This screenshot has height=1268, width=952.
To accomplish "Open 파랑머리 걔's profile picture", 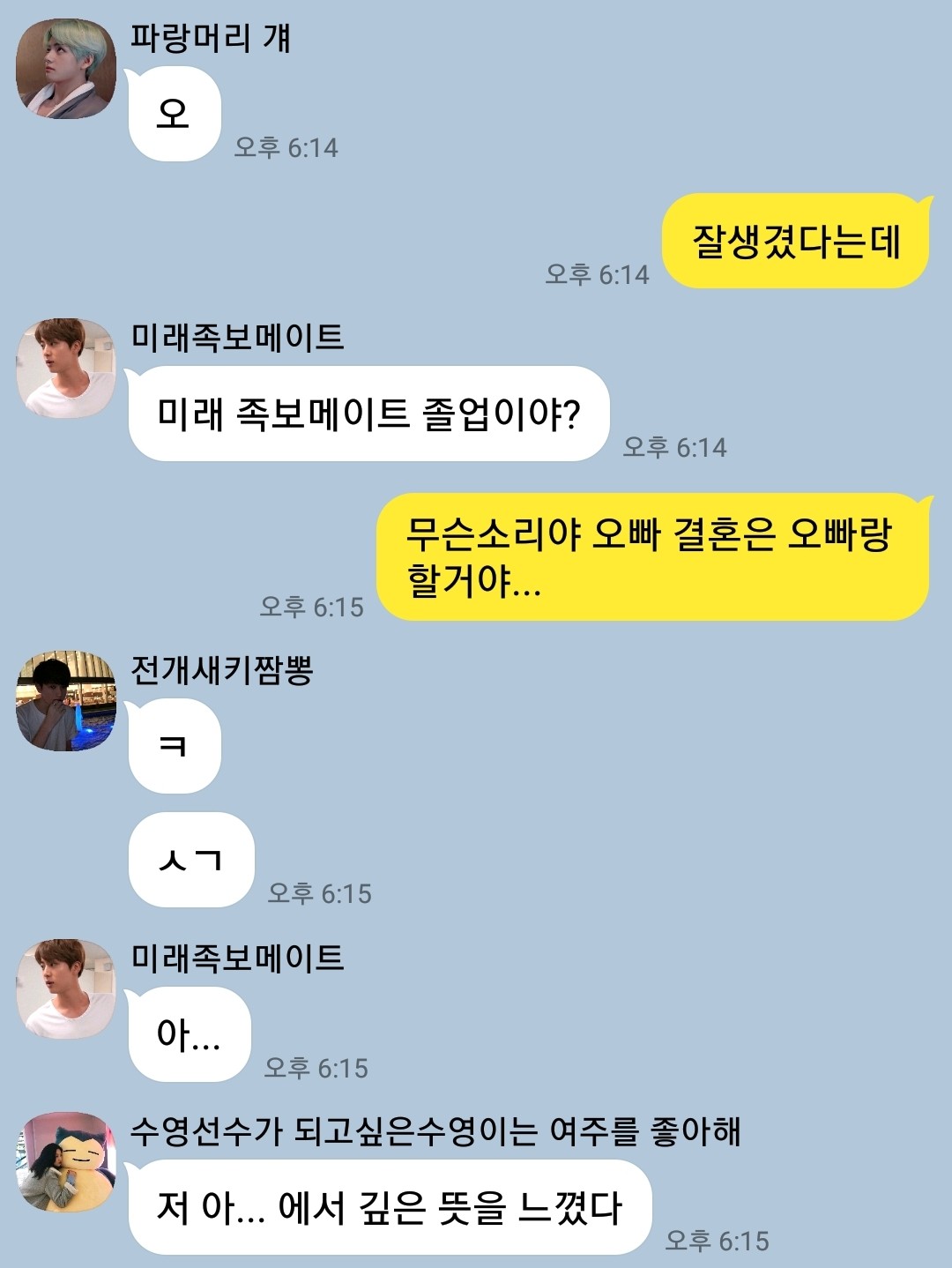I will 66,68.
